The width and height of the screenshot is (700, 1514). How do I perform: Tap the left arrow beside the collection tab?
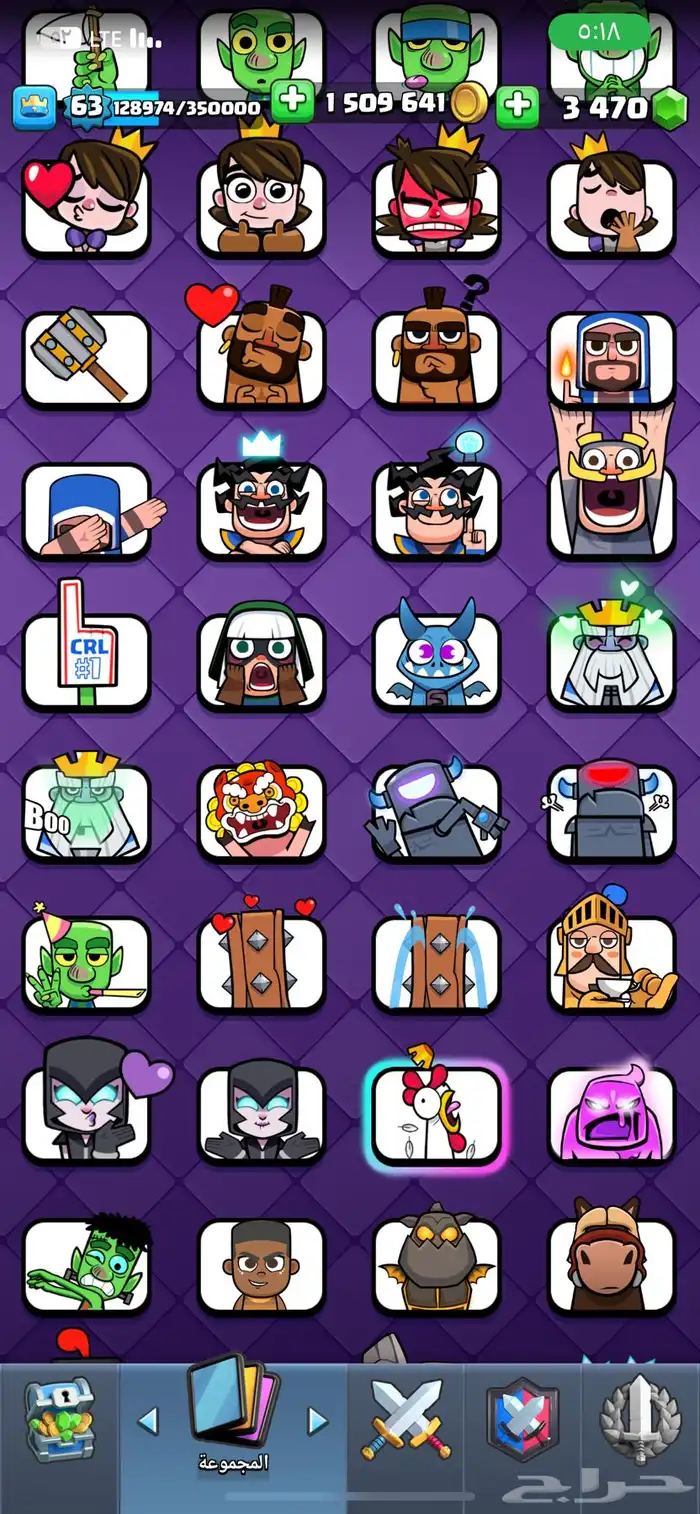pos(148,1420)
